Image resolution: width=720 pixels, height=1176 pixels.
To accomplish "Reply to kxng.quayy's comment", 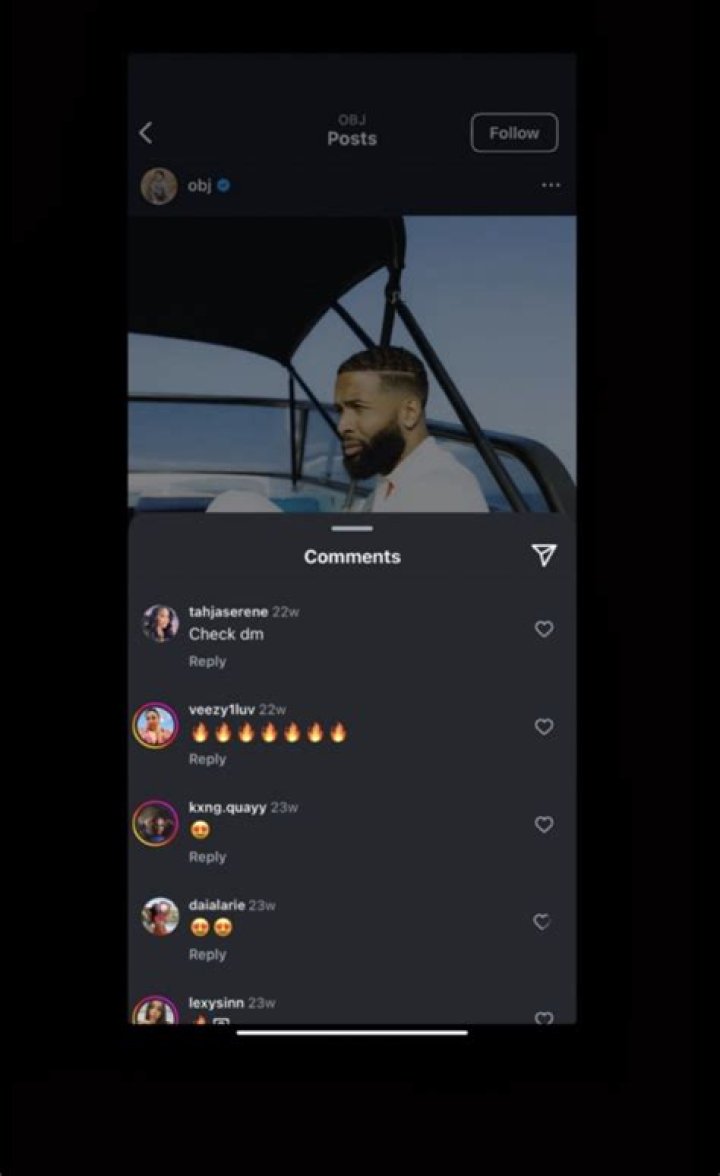I will [207, 856].
